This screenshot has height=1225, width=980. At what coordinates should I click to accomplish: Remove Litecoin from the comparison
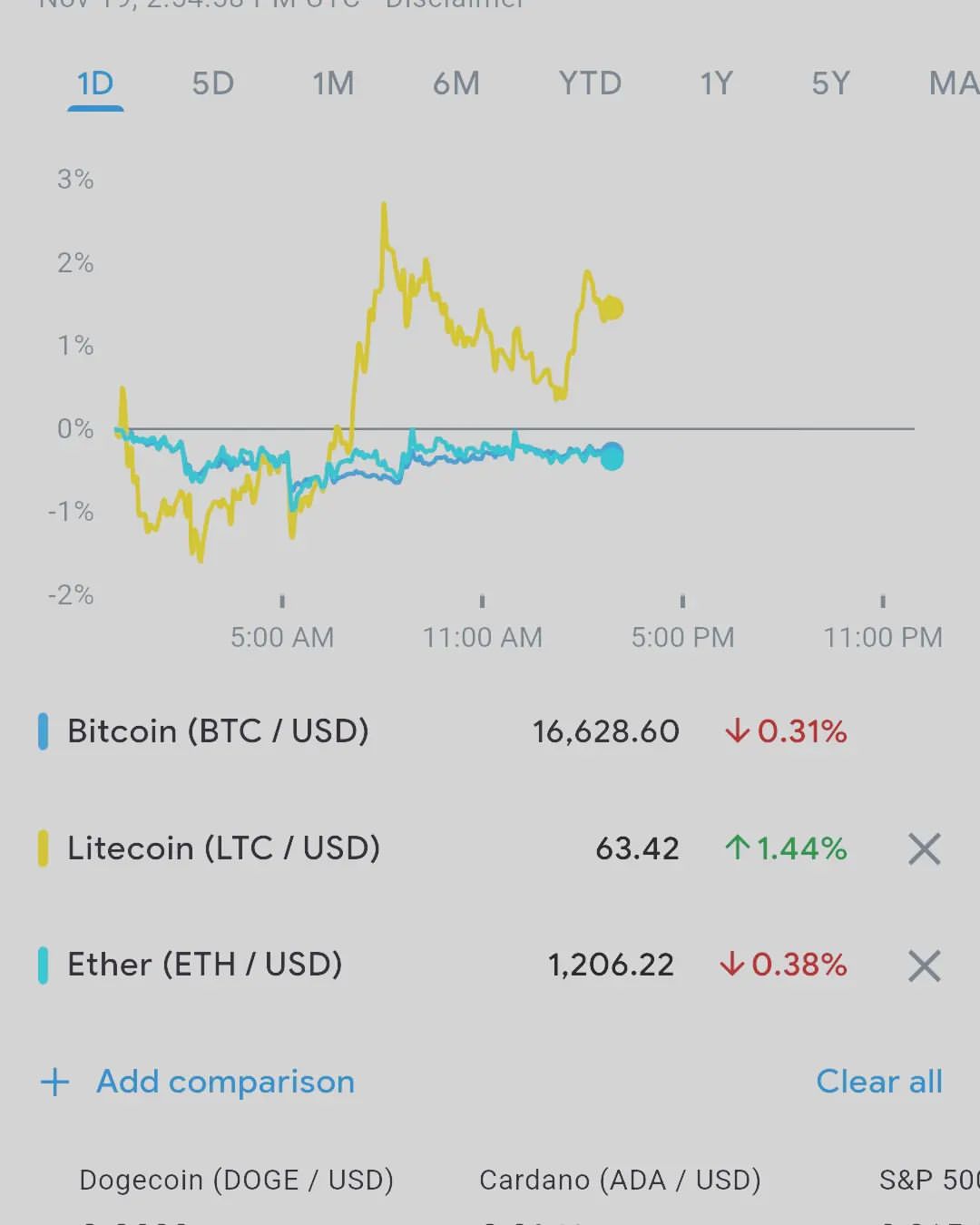(x=925, y=849)
